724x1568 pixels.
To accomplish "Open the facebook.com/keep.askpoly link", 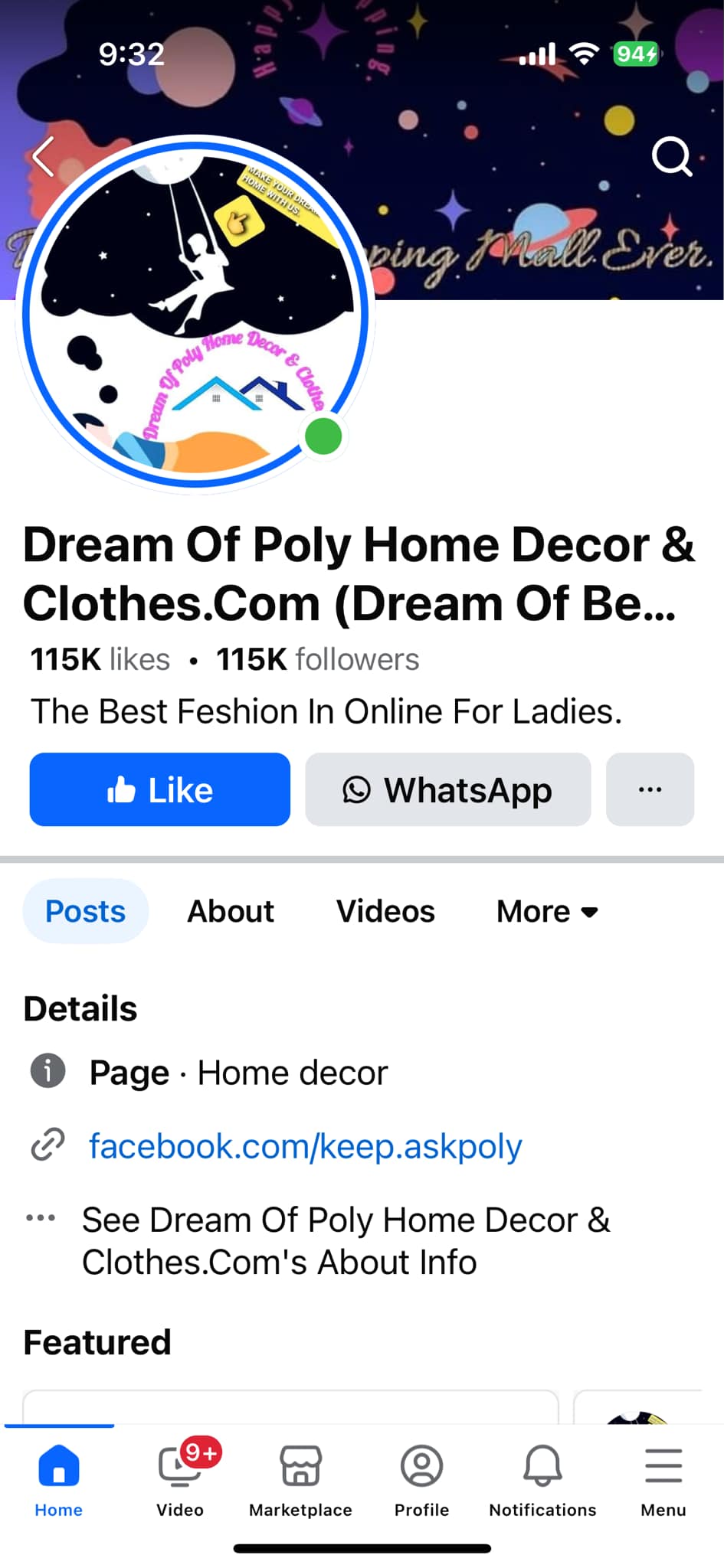I will point(306,1146).
